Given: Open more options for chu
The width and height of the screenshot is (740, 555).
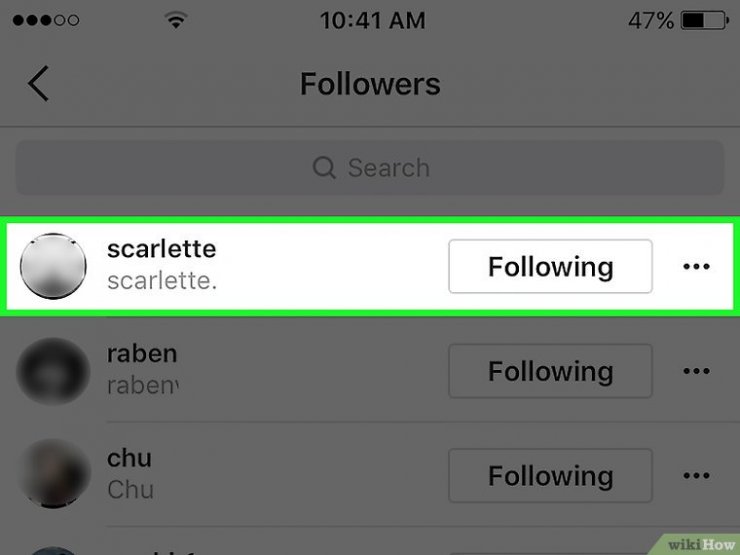Looking at the screenshot, I should [696, 475].
